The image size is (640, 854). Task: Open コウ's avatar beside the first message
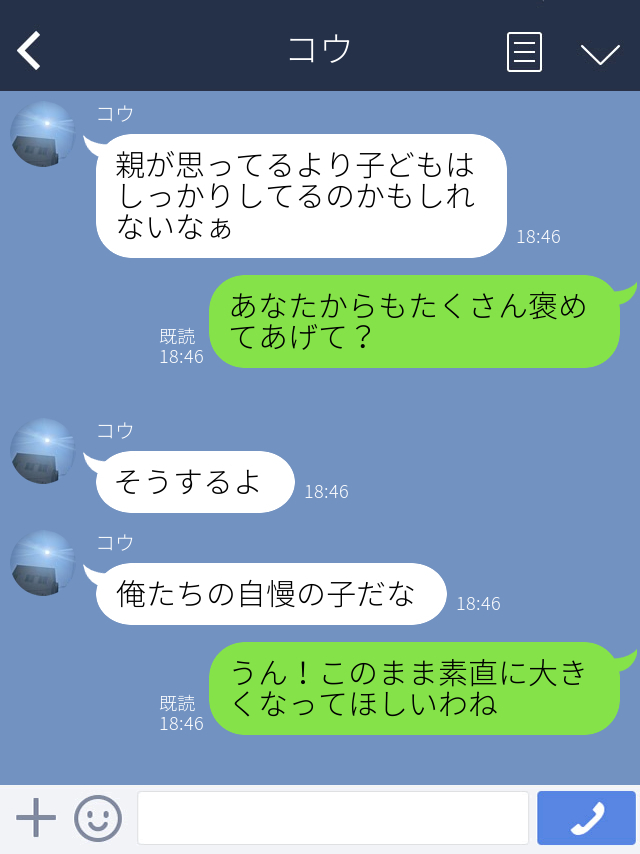(43, 134)
